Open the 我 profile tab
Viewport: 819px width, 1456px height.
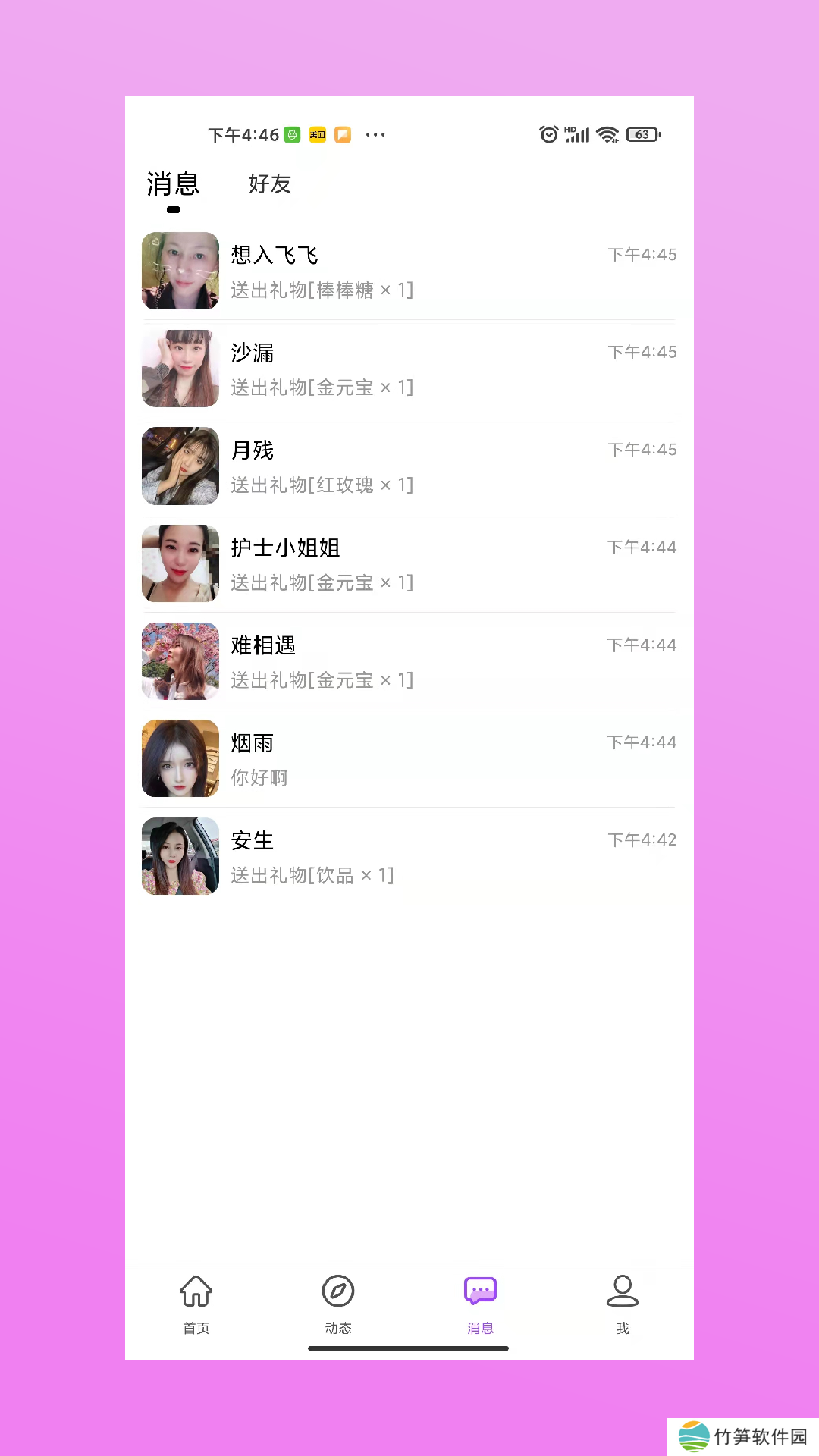coord(623,1304)
